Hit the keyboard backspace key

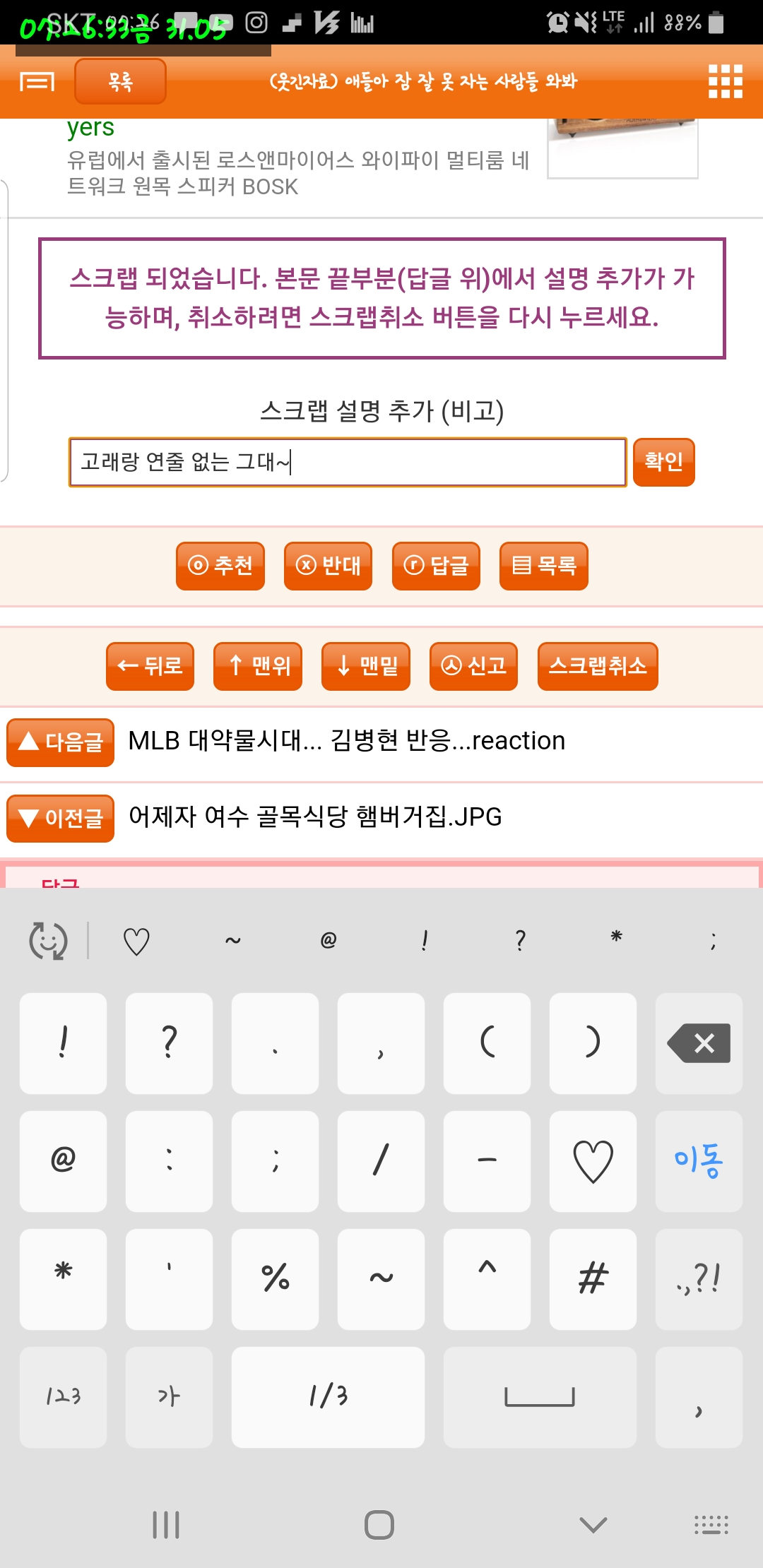click(x=699, y=1043)
